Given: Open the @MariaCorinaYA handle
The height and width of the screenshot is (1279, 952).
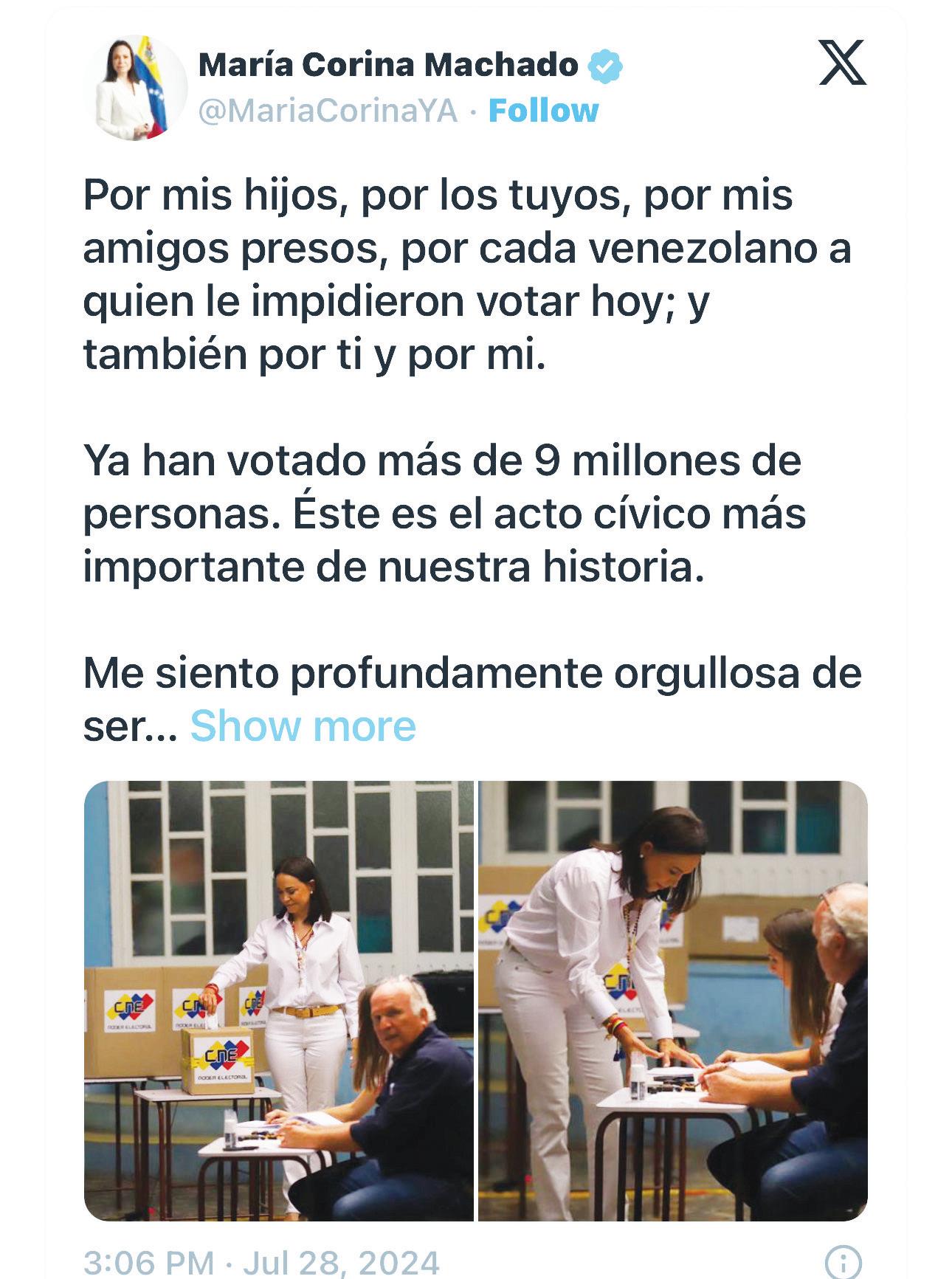Looking at the screenshot, I should pyautogui.click(x=328, y=111).
